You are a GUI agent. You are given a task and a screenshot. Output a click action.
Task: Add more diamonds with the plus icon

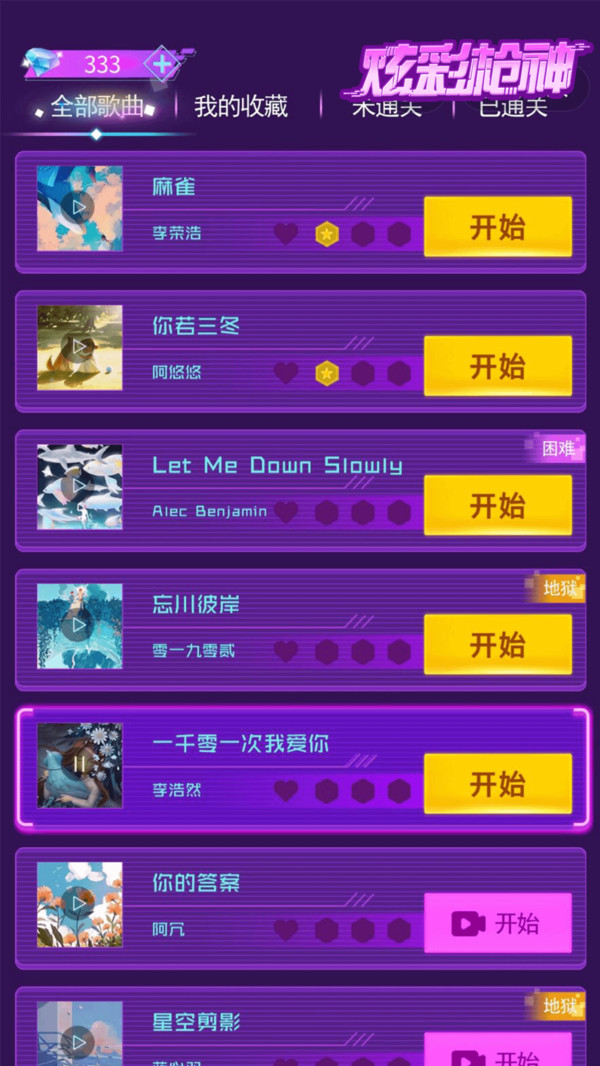click(x=159, y=65)
